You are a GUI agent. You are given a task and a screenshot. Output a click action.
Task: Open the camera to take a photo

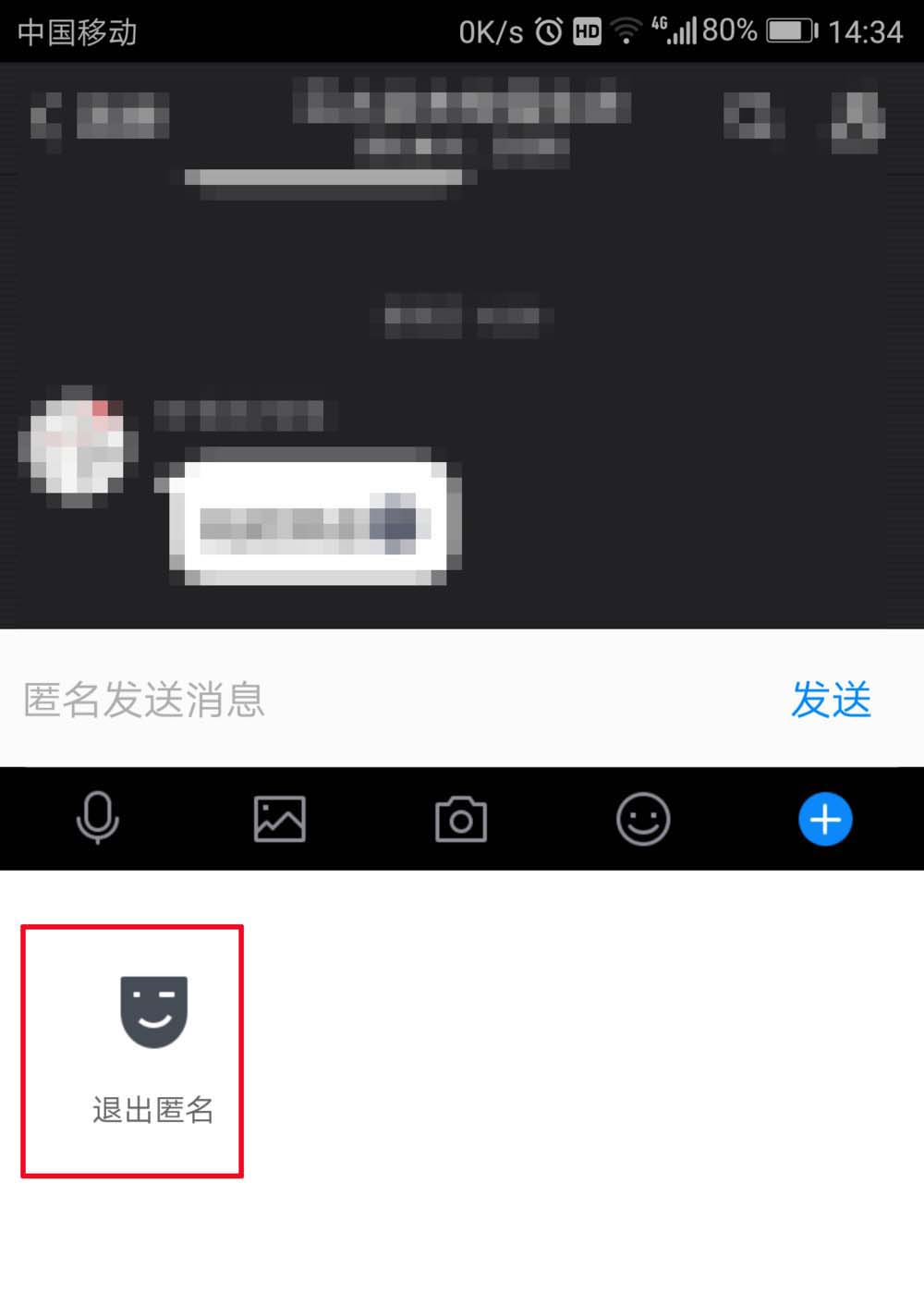point(461,819)
